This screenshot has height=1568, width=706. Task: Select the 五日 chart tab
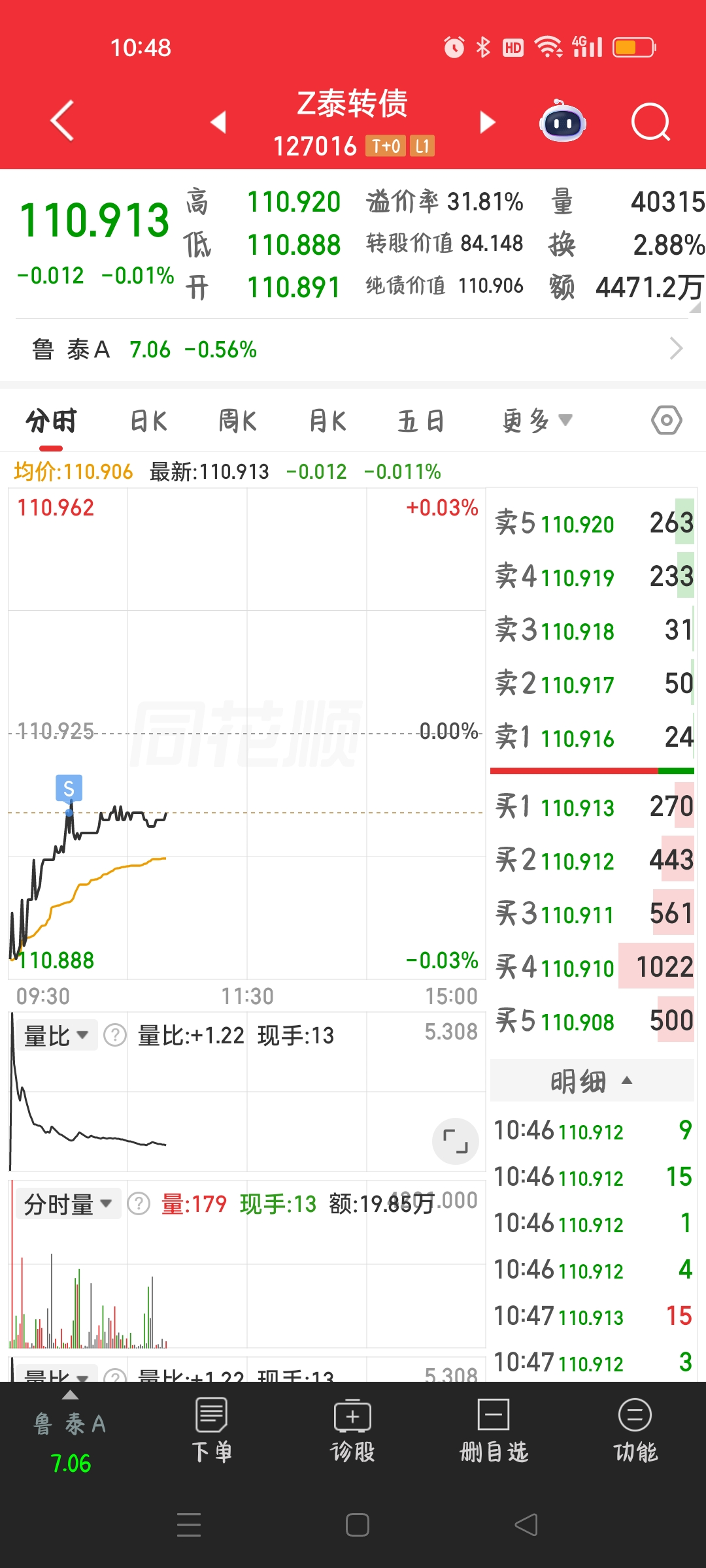(x=421, y=421)
